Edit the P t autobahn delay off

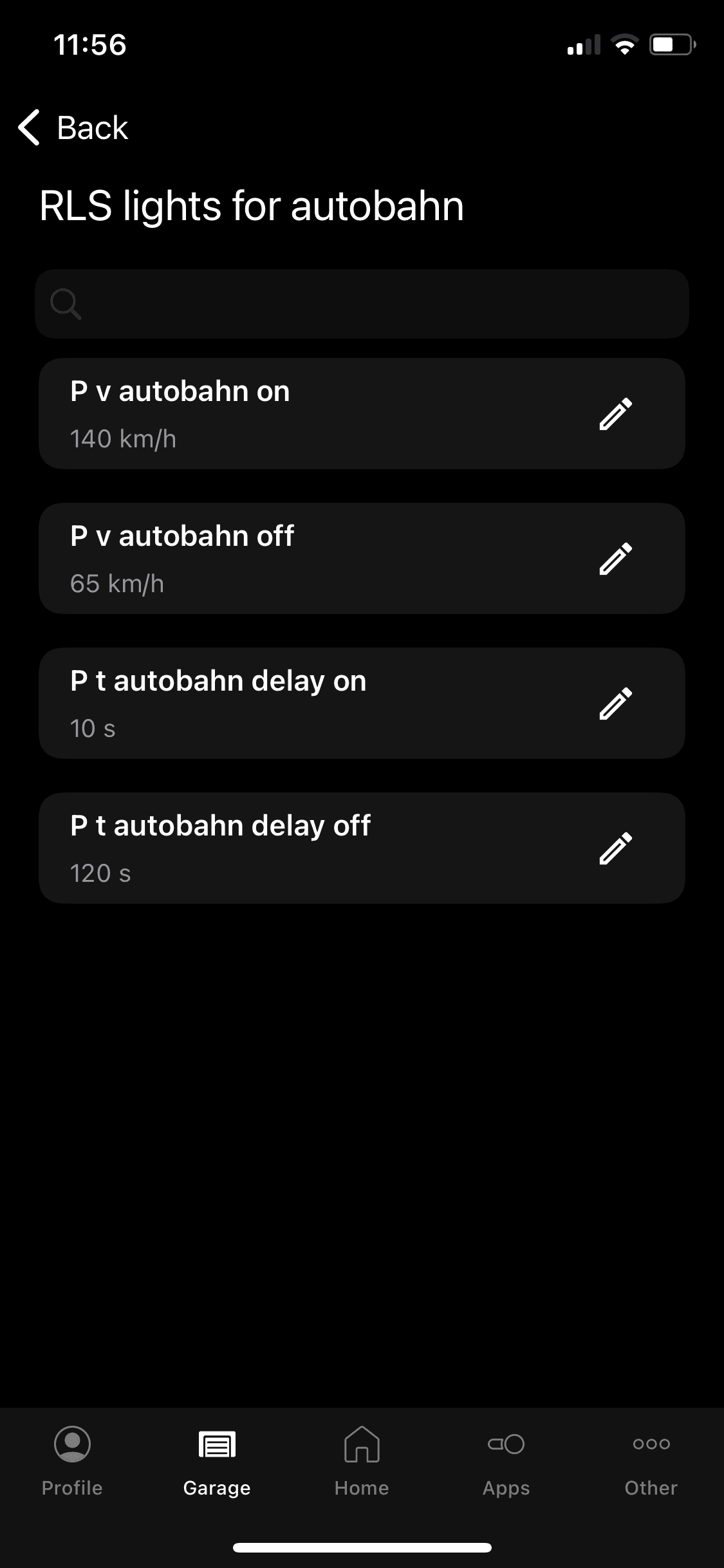coord(616,848)
